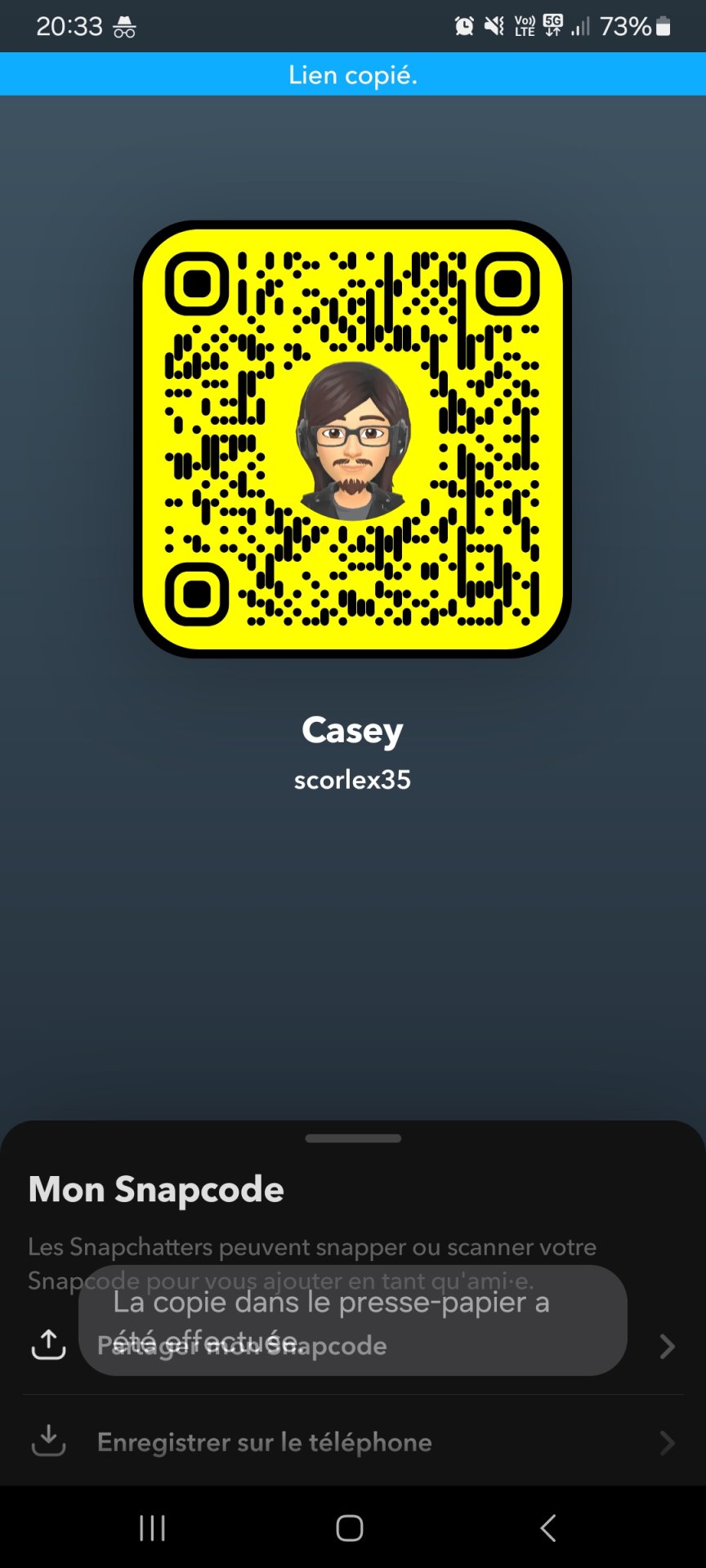The image size is (706, 1568).
Task: Tap the bottom sheet drag handle
Action: [352, 1138]
